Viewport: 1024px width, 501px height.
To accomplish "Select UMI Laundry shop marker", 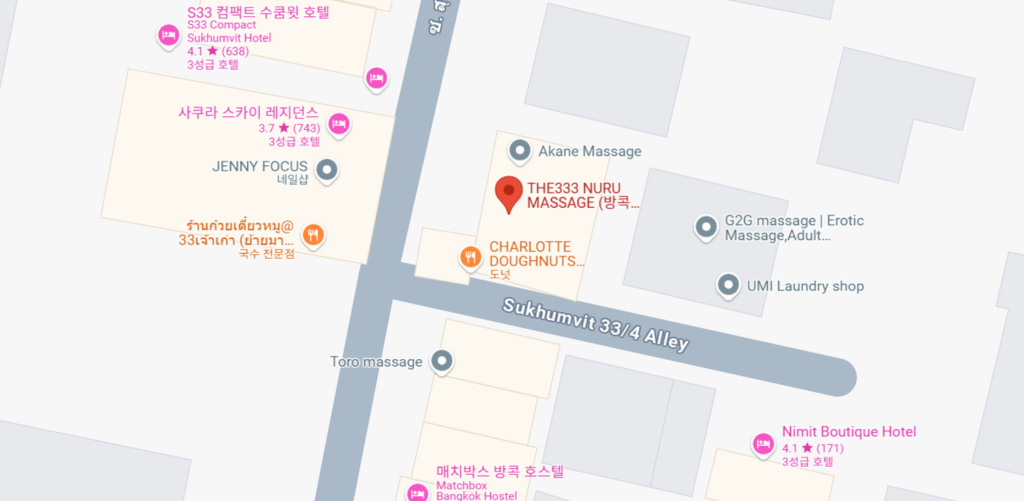I will pyautogui.click(x=728, y=285).
